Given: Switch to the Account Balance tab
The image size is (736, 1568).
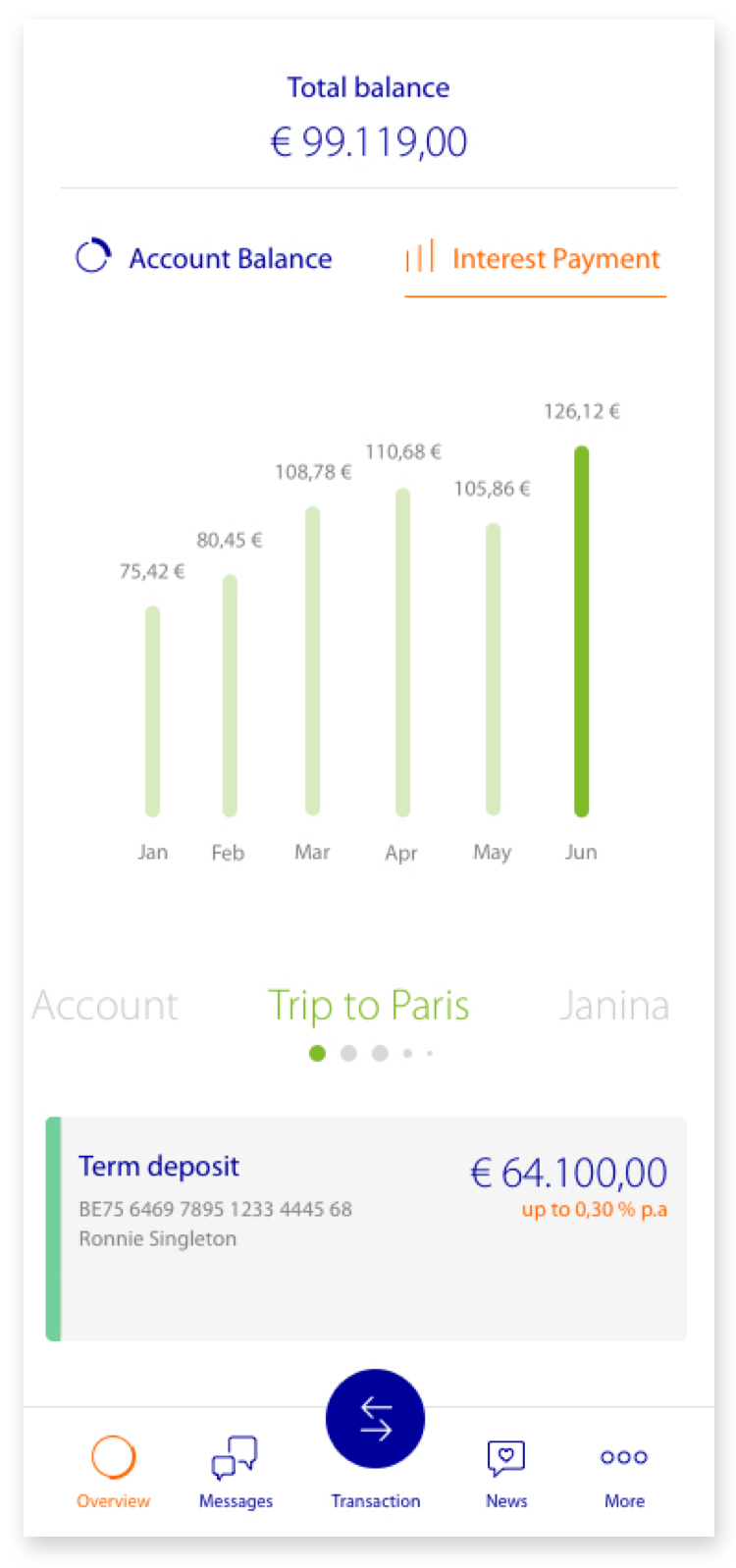Looking at the screenshot, I should (x=205, y=258).
